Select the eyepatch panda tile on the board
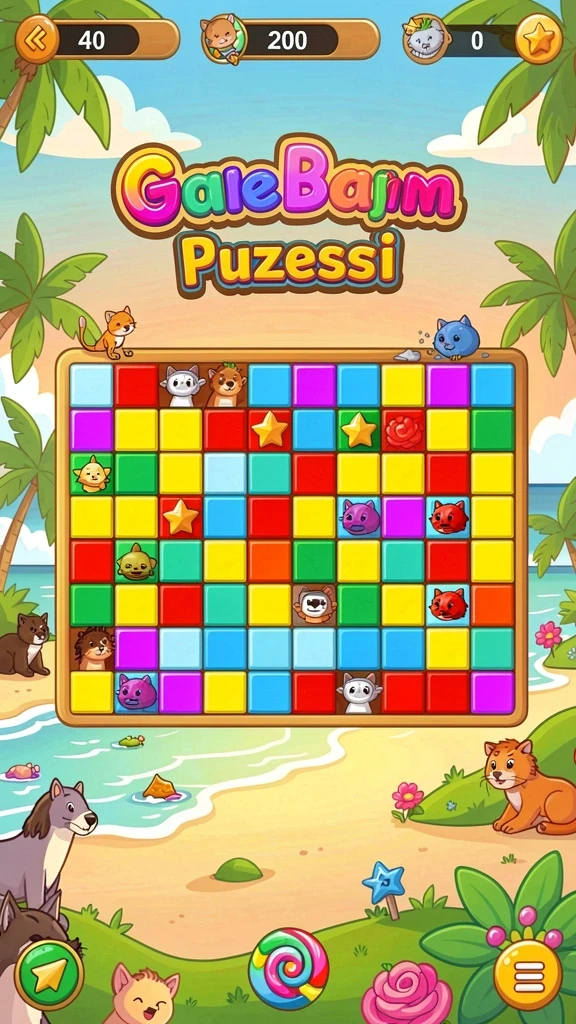The width and height of the screenshot is (576, 1024). point(315,605)
